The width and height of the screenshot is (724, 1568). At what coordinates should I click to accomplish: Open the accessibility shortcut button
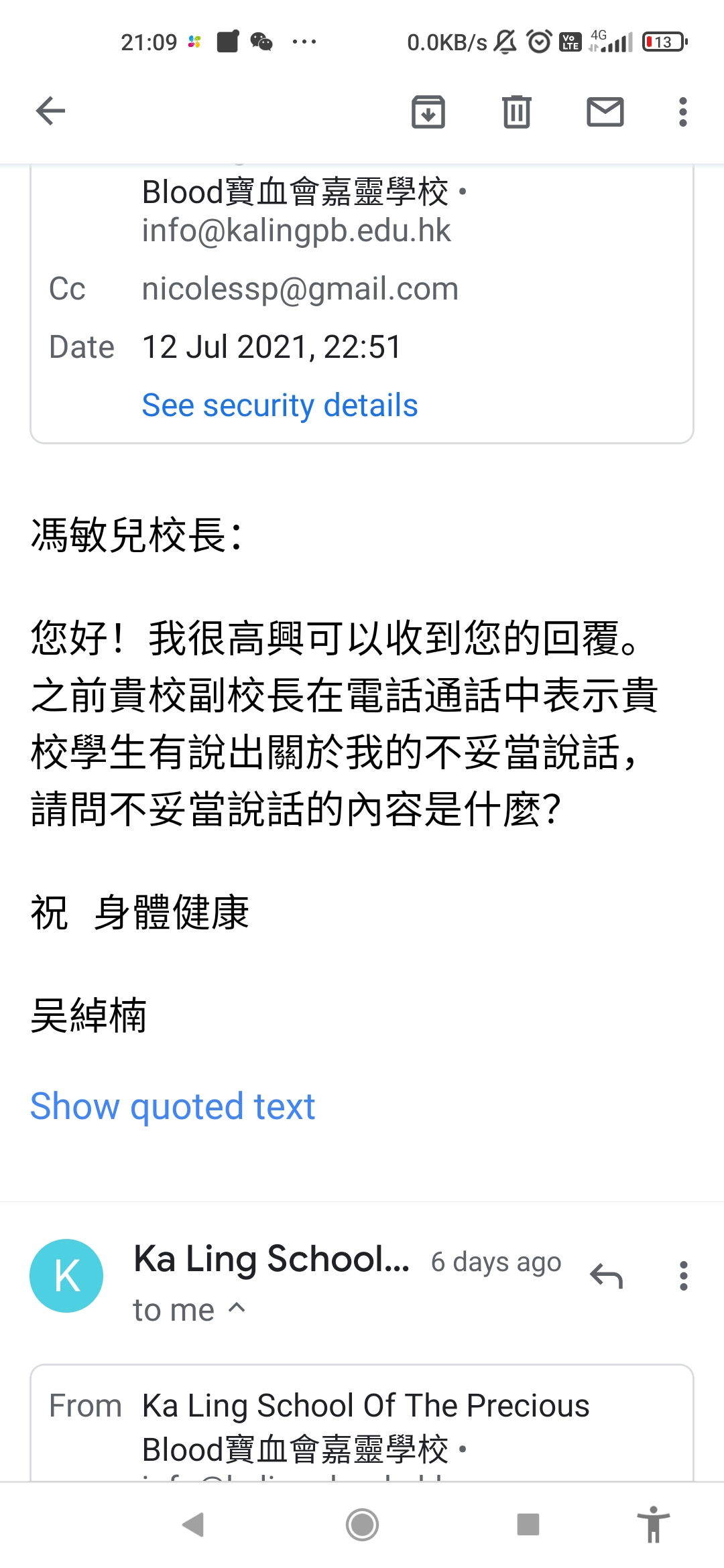[x=654, y=1524]
